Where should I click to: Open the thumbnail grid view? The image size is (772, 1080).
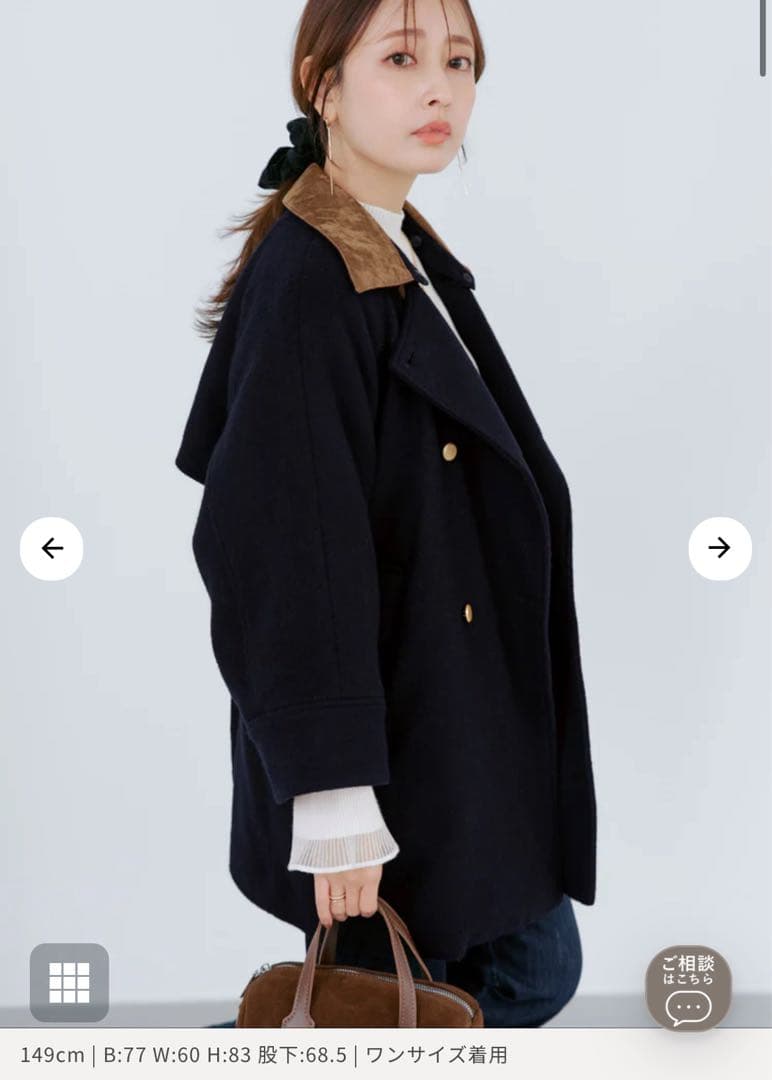[69, 982]
